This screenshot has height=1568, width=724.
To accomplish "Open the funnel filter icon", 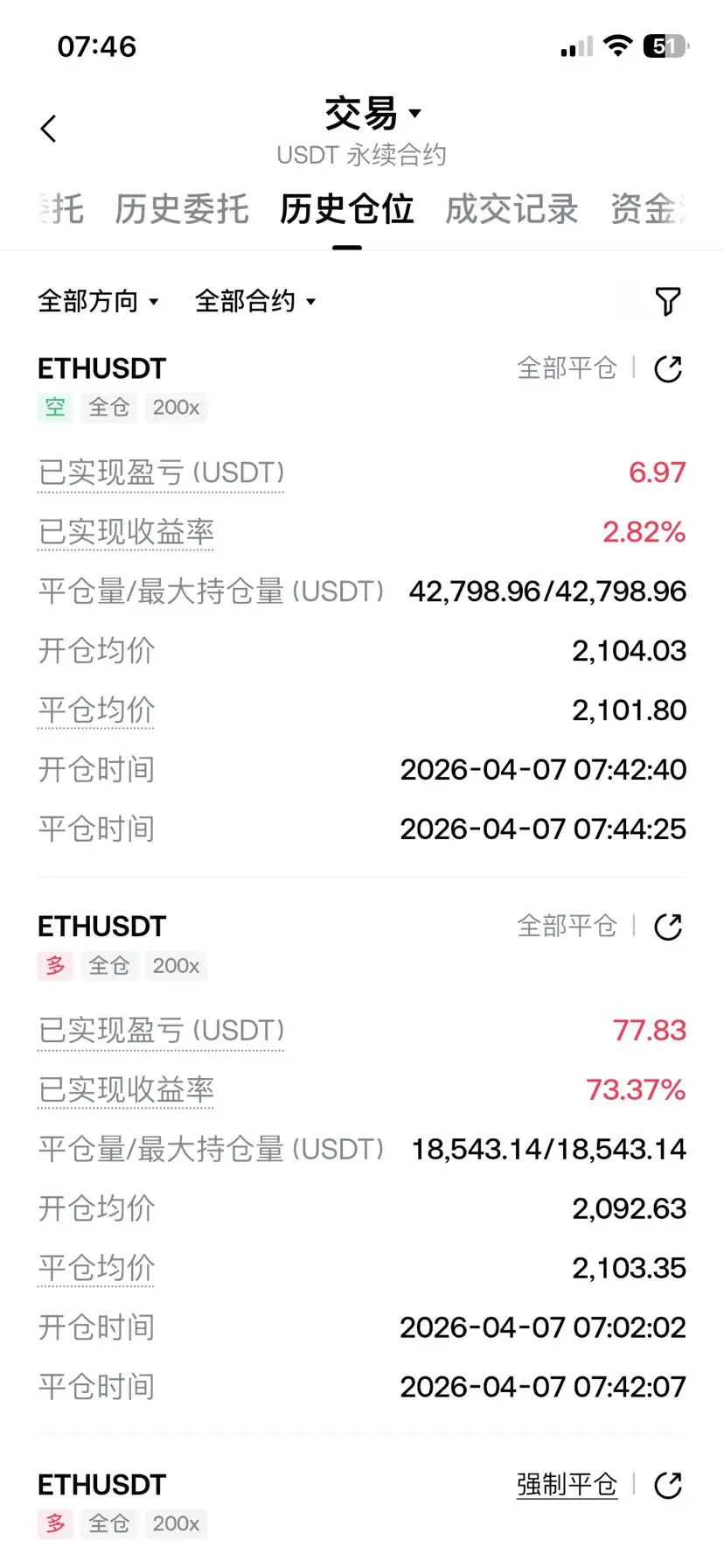I will tap(668, 302).
